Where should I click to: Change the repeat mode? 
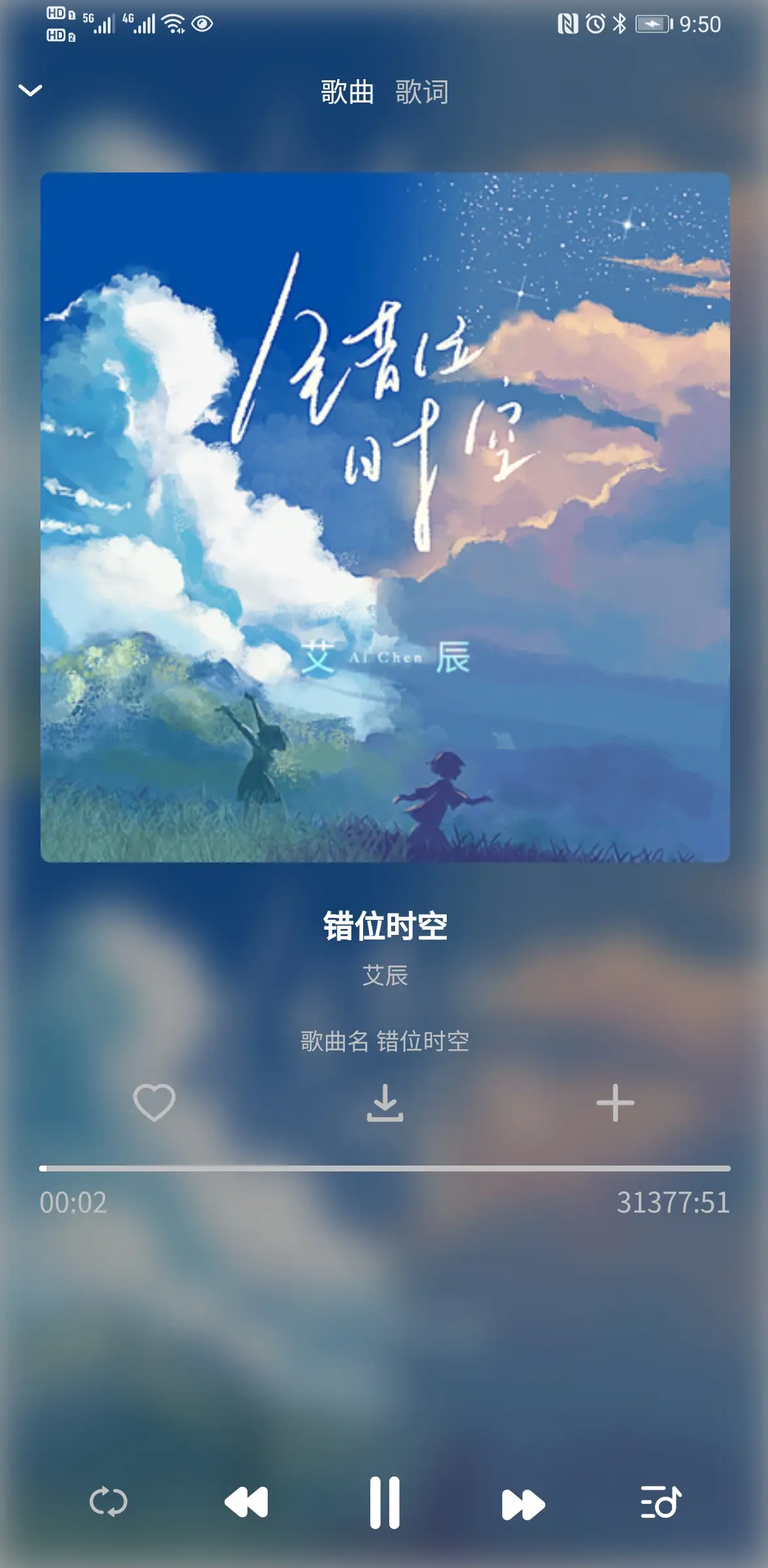[x=108, y=1501]
